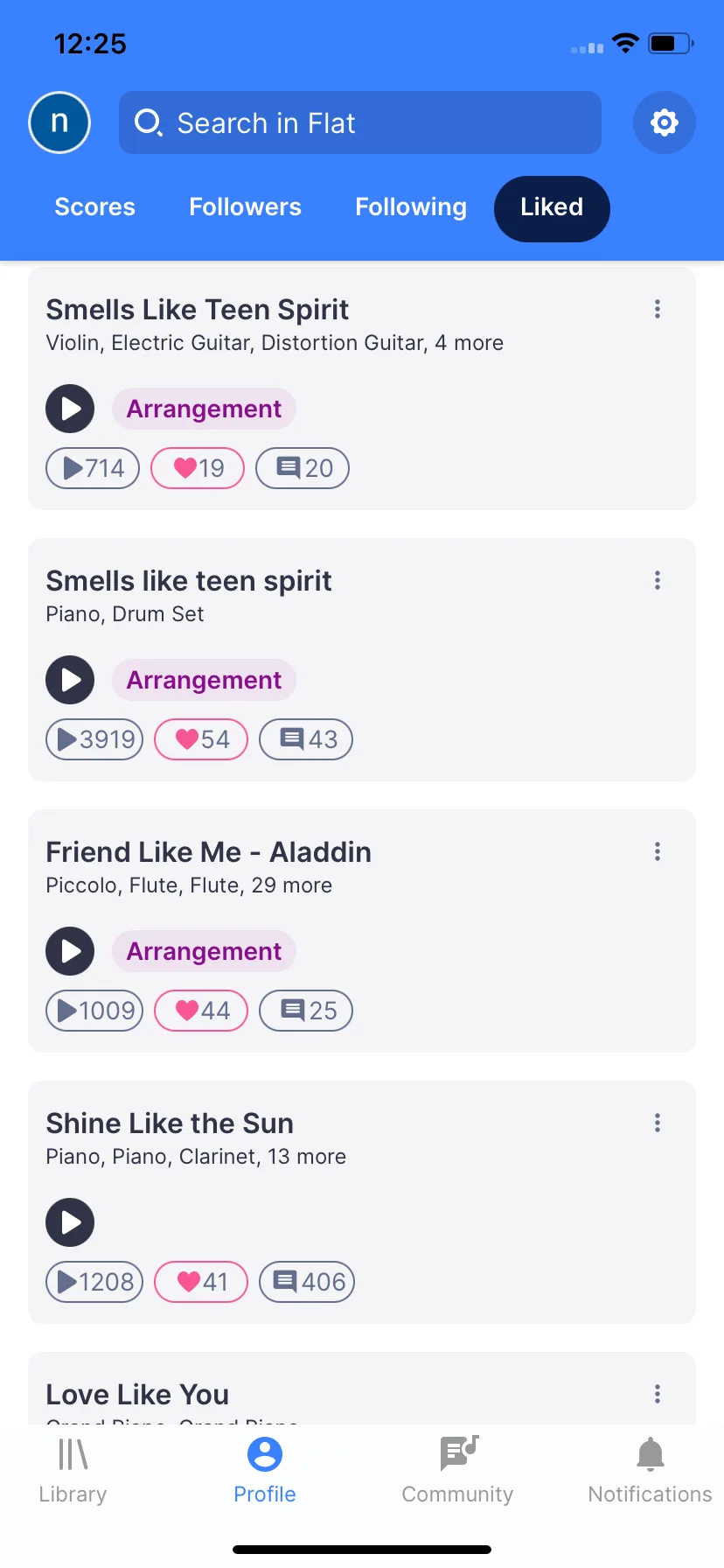Screen dimensions: 724x1568
Task: Switch to the Followers tab
Action: tap(245, 207)
